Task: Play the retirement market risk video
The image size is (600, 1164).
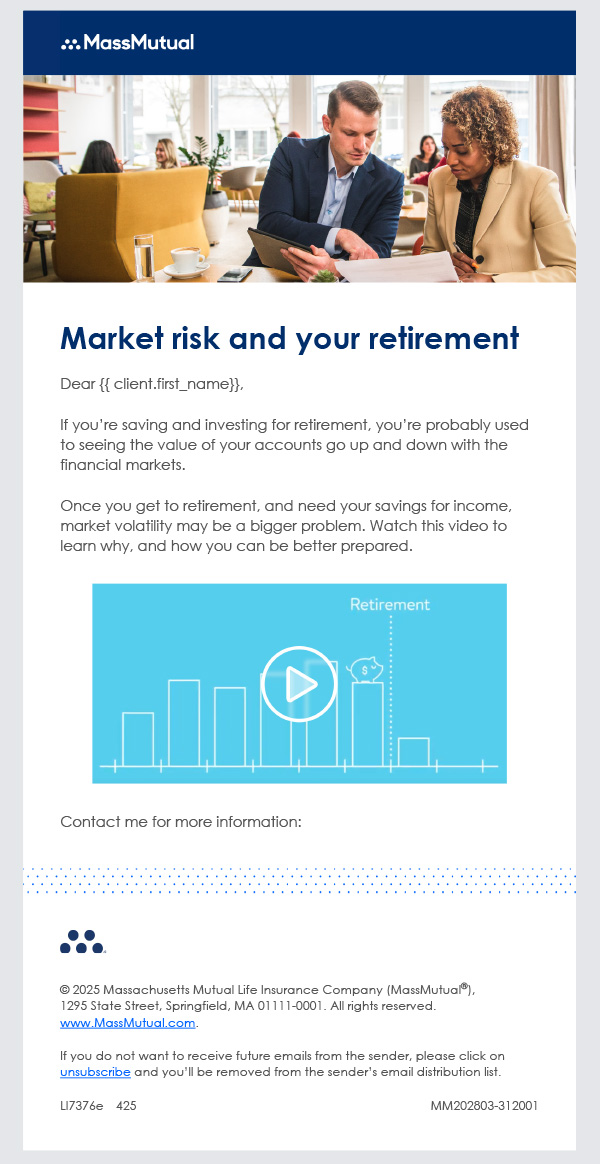Action: click(299, 684)
